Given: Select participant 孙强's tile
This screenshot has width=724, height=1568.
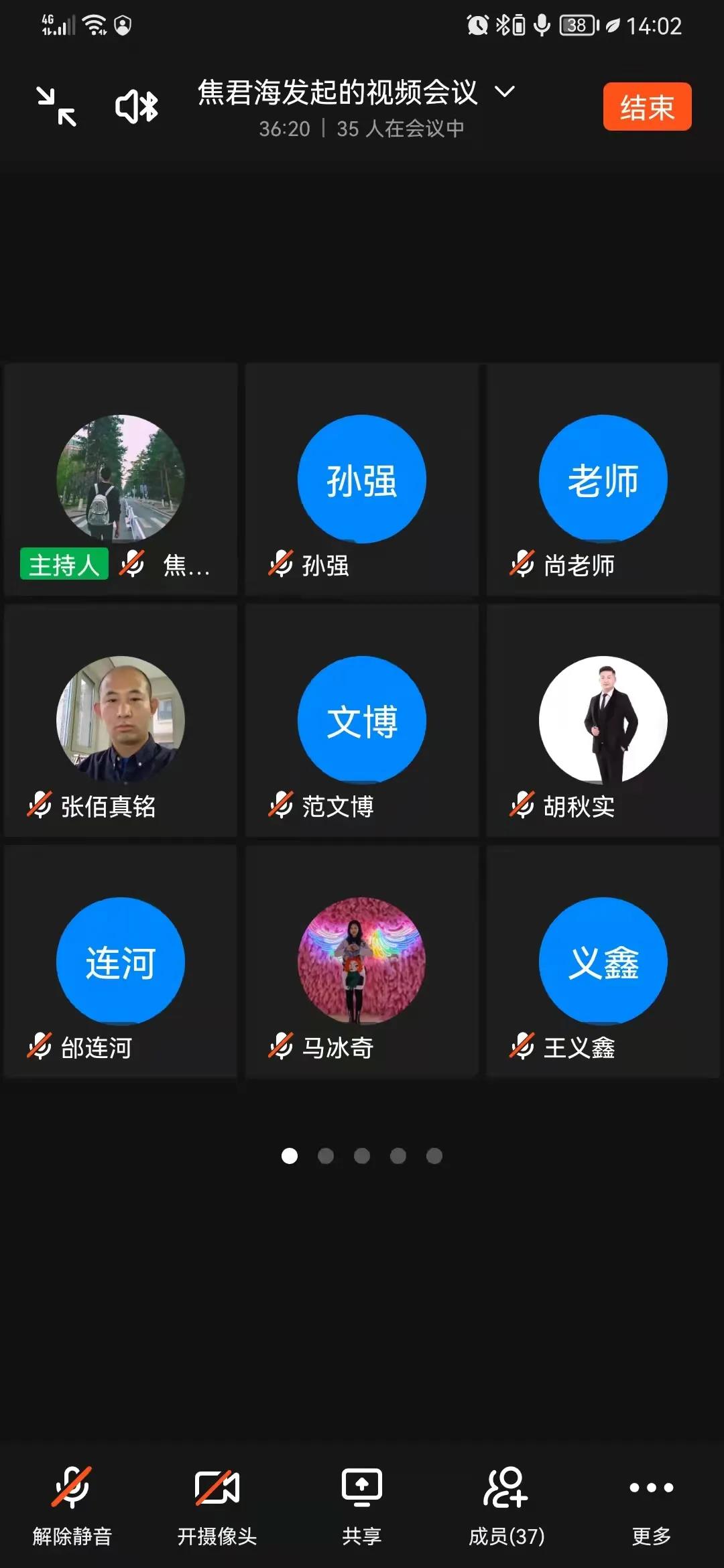Looking at the screenshot, I should pyautogui.click(x=362, y=480).
